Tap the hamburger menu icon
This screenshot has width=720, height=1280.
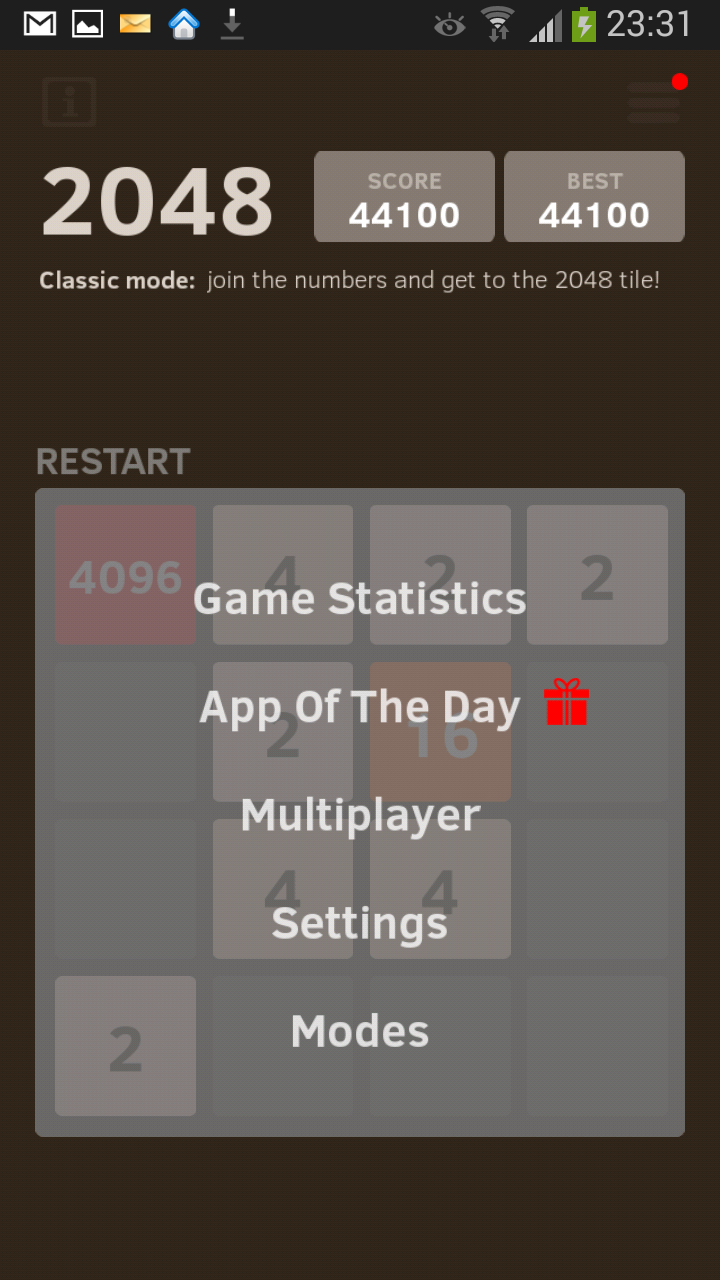coord(653,103)
